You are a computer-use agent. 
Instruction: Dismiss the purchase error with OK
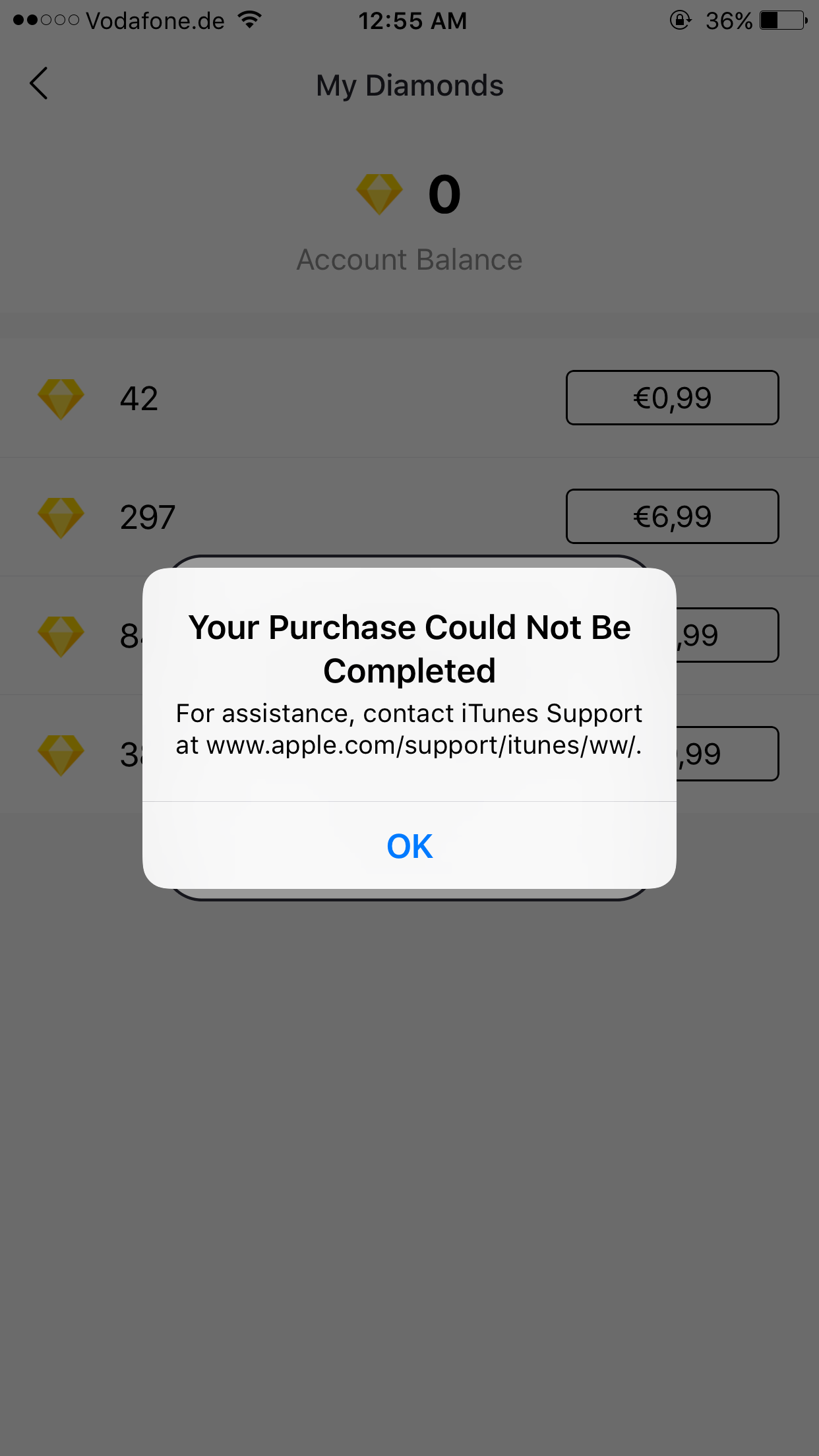(409, 845)
